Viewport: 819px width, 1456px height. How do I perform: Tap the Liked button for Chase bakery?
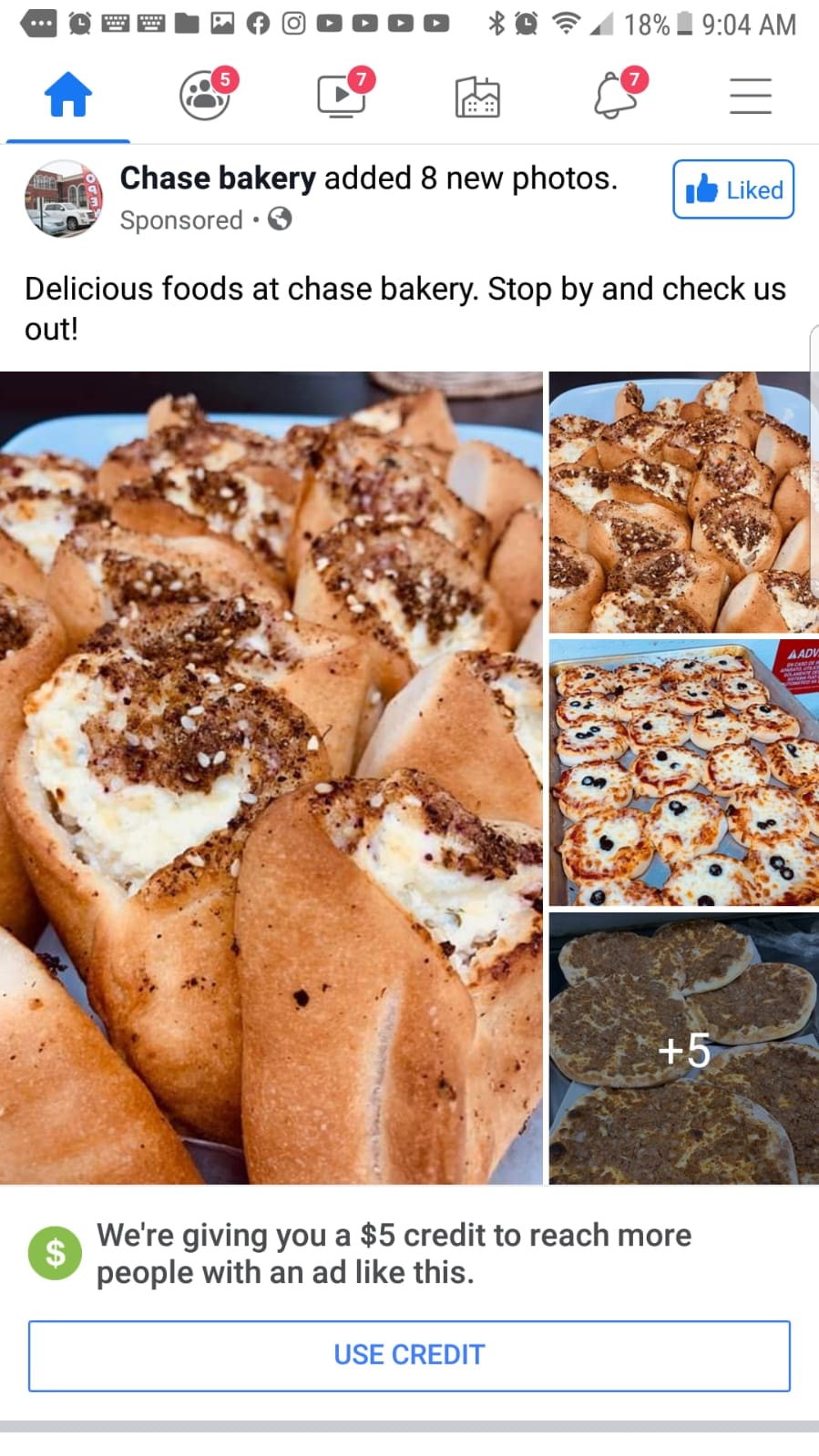(x=733, y=189)
